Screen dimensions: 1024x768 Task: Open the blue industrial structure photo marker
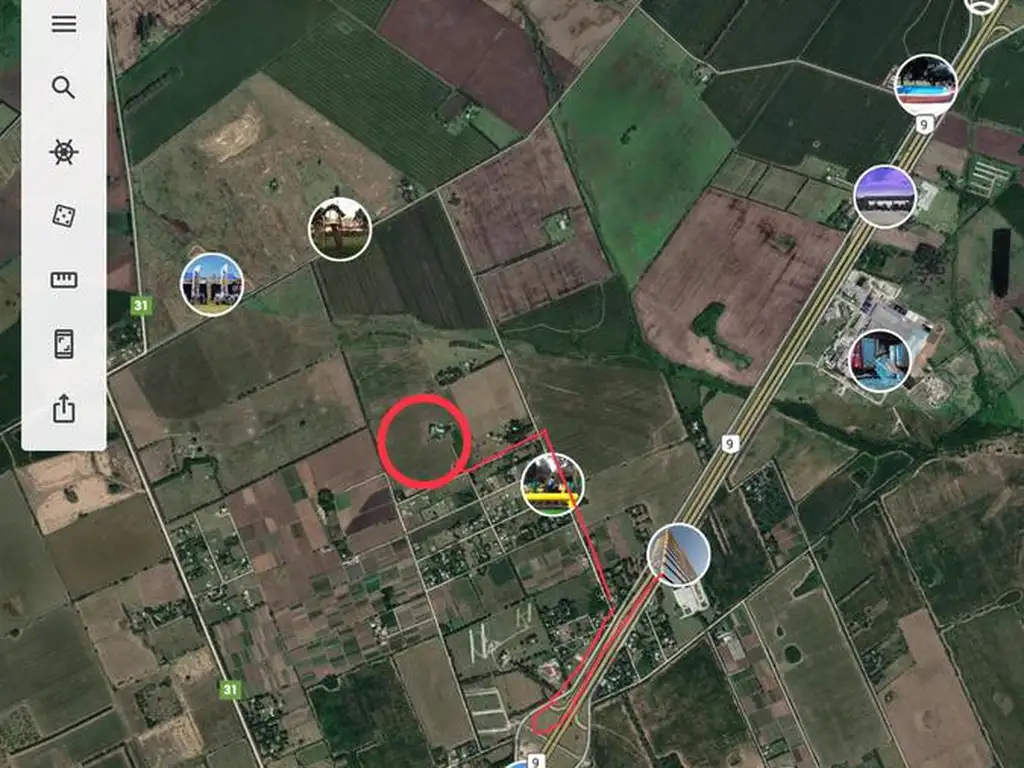[880, 360]
